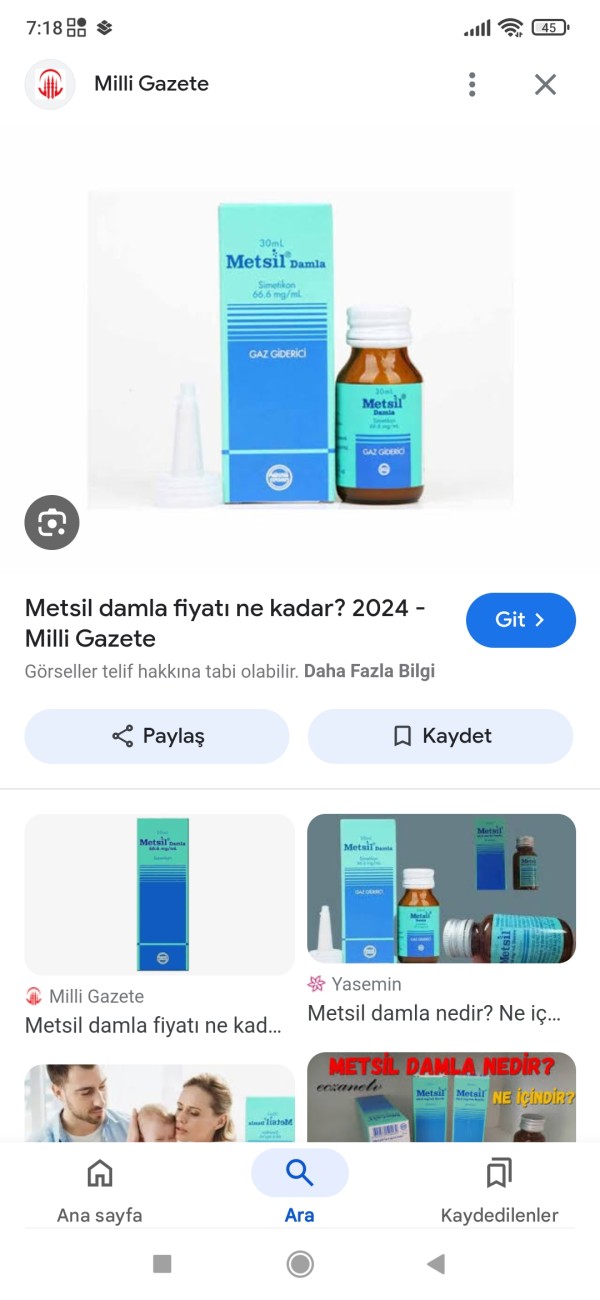Open the three-dot overflow menu
Screen dimensions: 600x1300
(x=472, y=84)
